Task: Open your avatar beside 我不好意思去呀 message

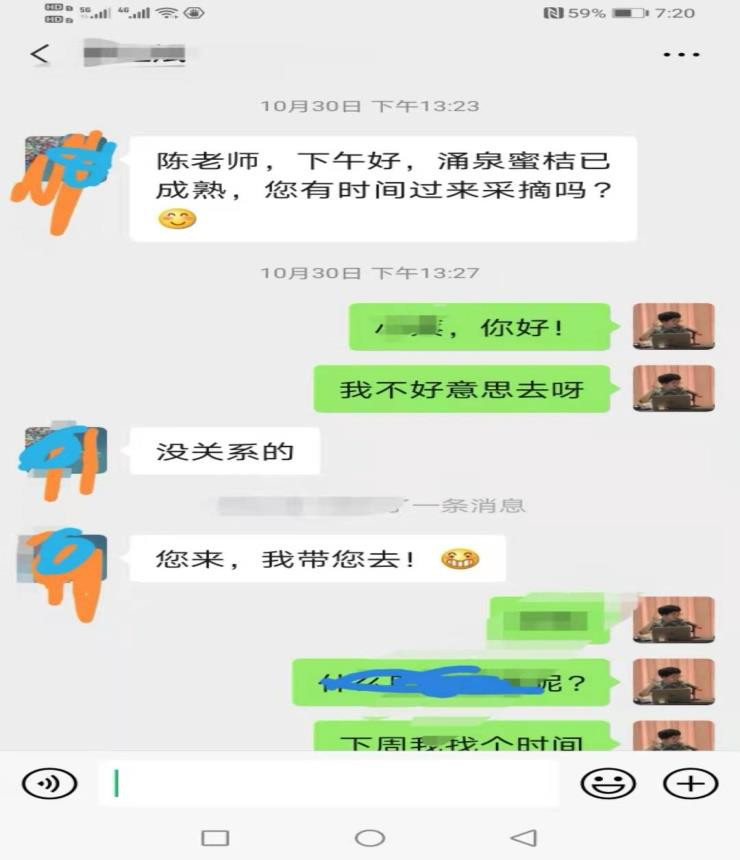Action: (673, 388)
